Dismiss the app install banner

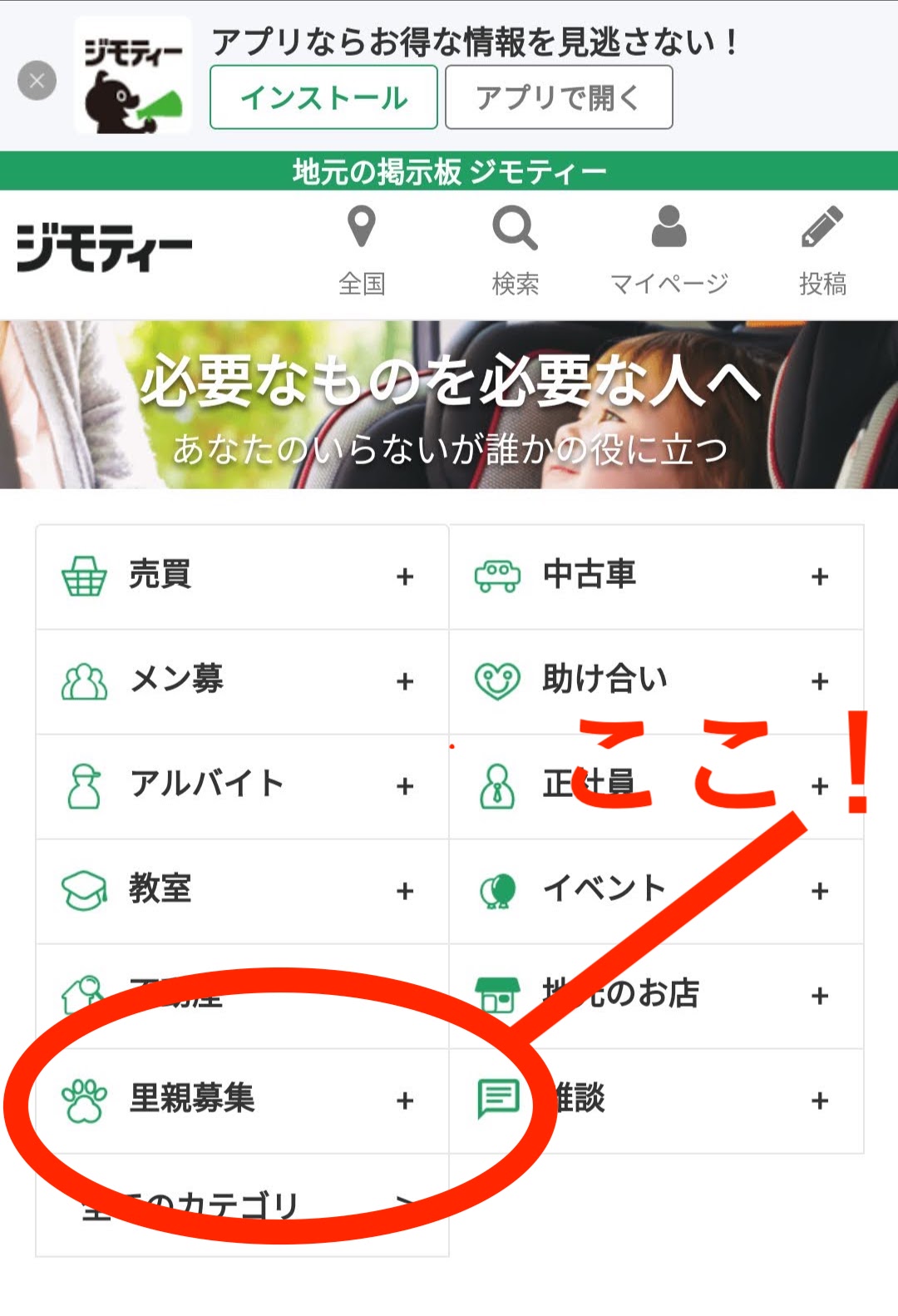coord(37,81)
